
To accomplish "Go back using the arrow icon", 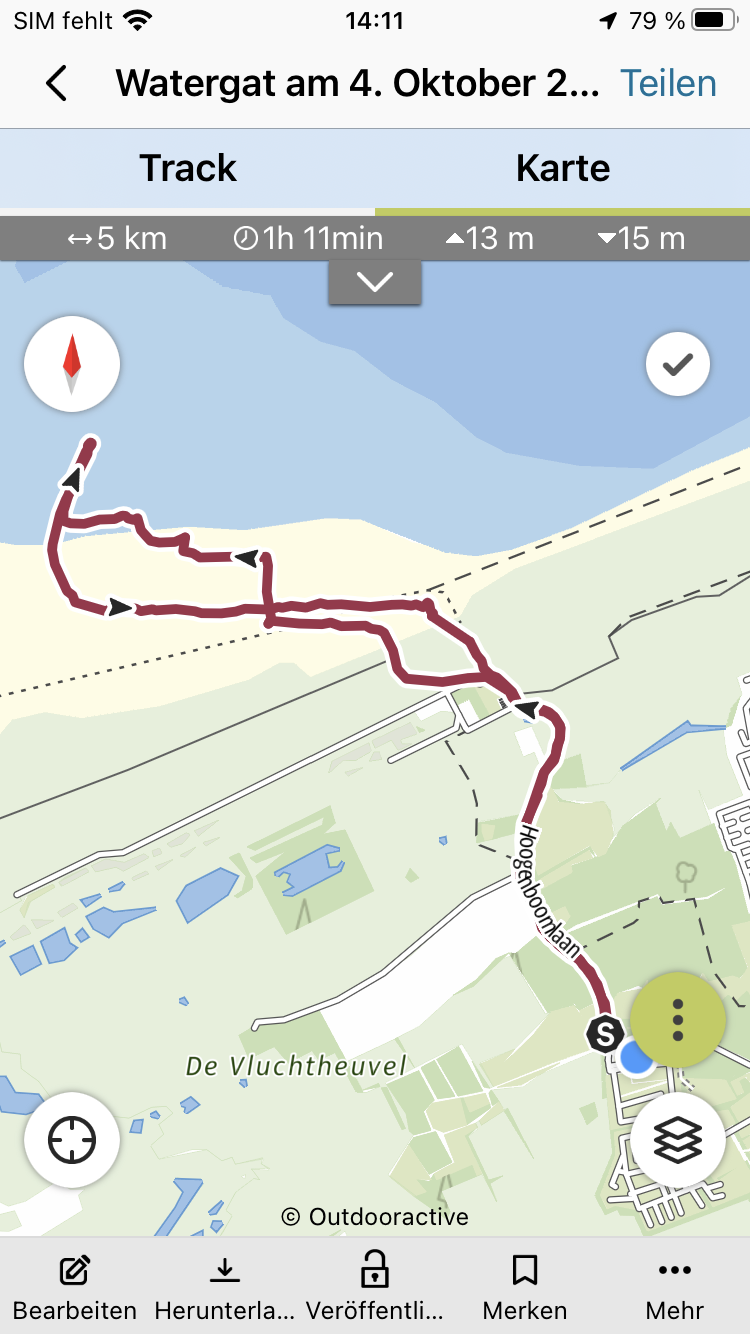I will coord(57,84).
